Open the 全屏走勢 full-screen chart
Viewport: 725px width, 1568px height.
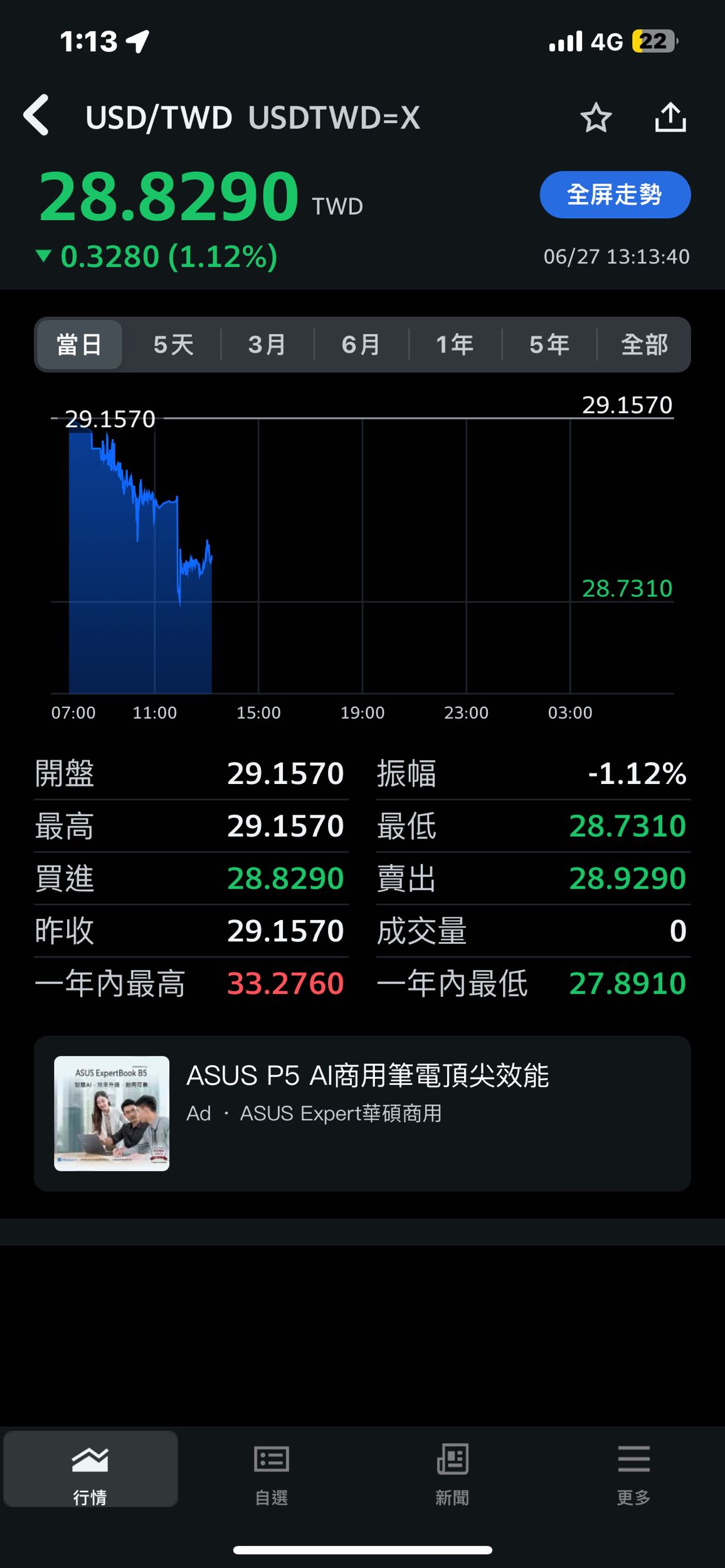(x=615, y=194)
